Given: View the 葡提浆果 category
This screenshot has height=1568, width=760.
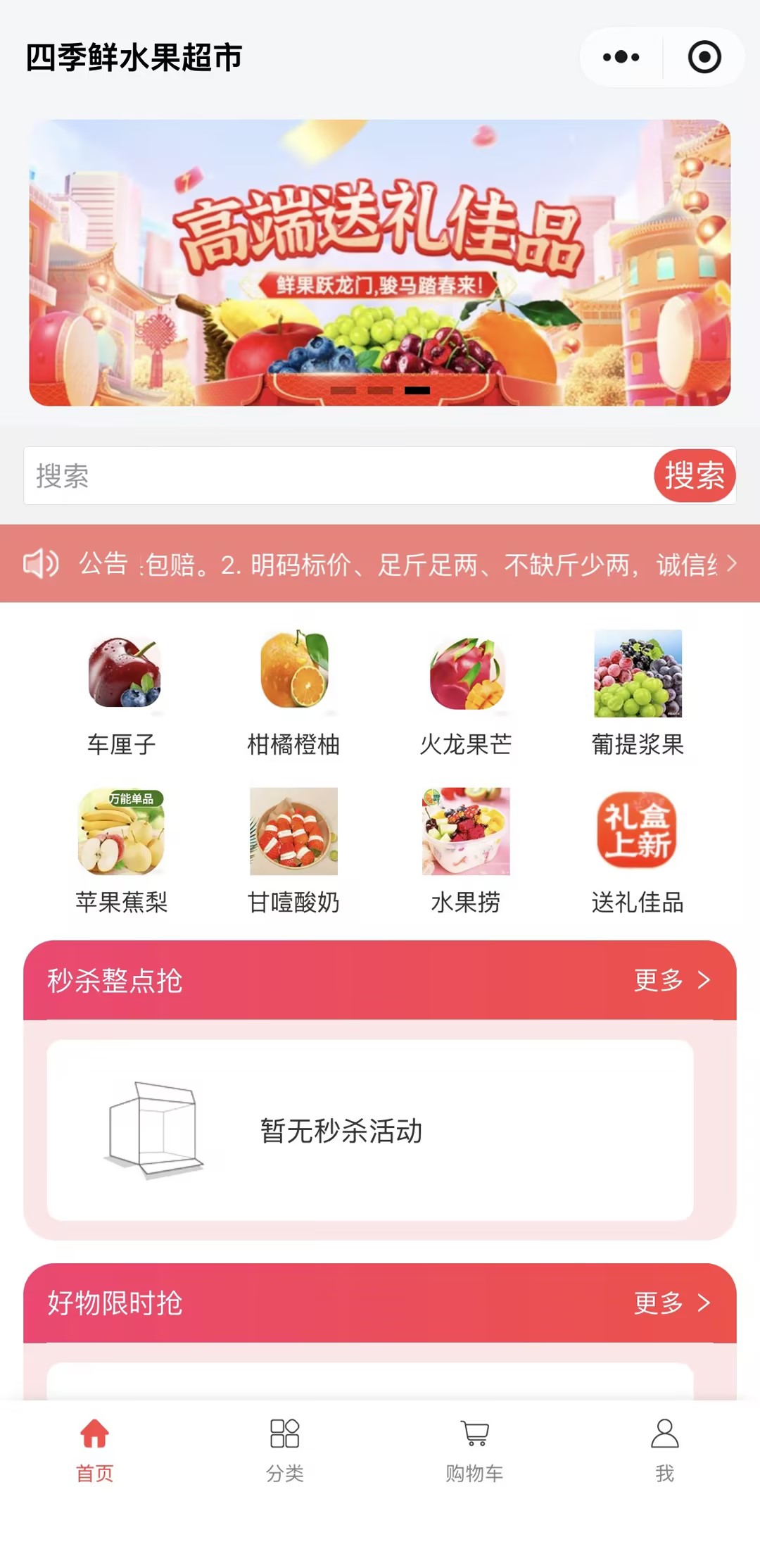Looking at the screenshot, I should click(x=638, y=692).
